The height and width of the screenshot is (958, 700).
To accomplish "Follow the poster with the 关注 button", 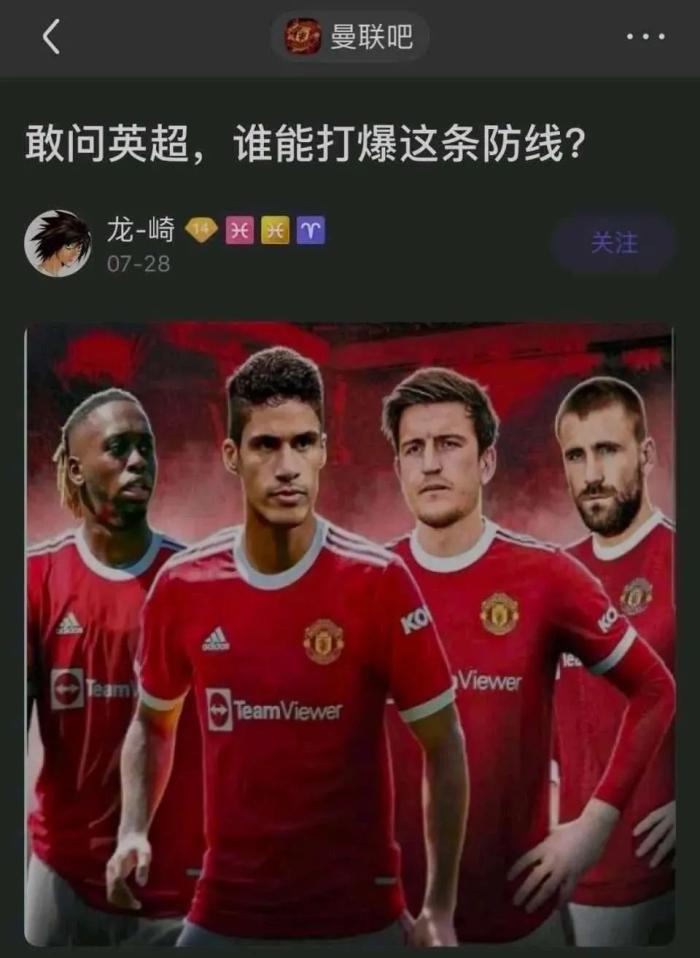I will pyautogui.click(x=614, y=243).
